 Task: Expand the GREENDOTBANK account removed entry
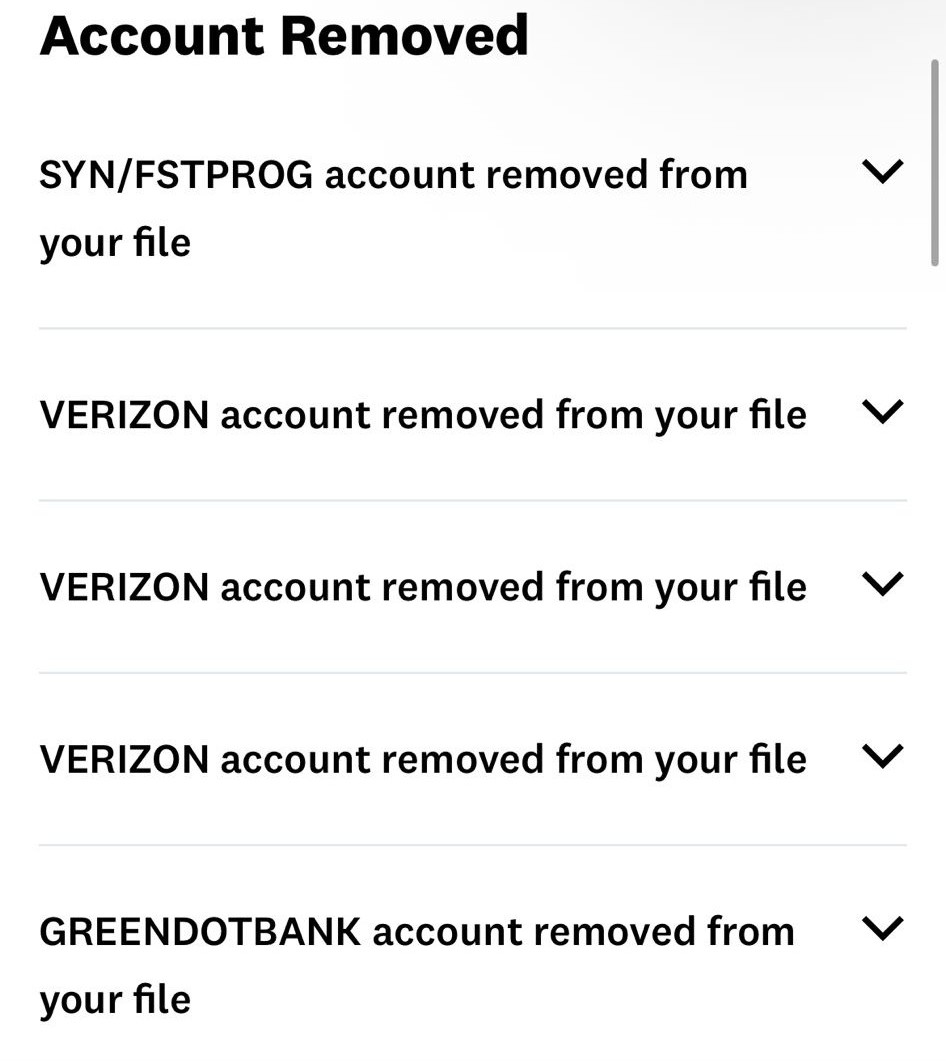click(x=882, y=929)
